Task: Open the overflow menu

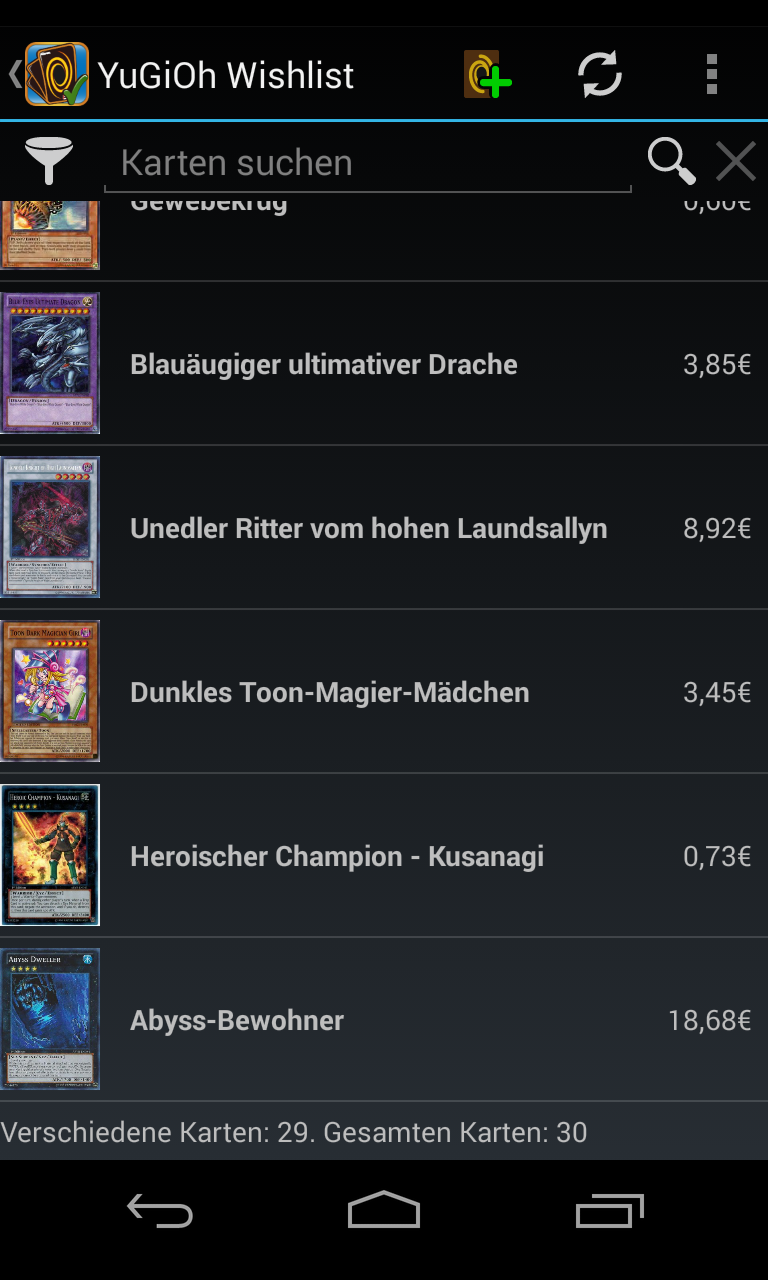Action: coord(711,75)
